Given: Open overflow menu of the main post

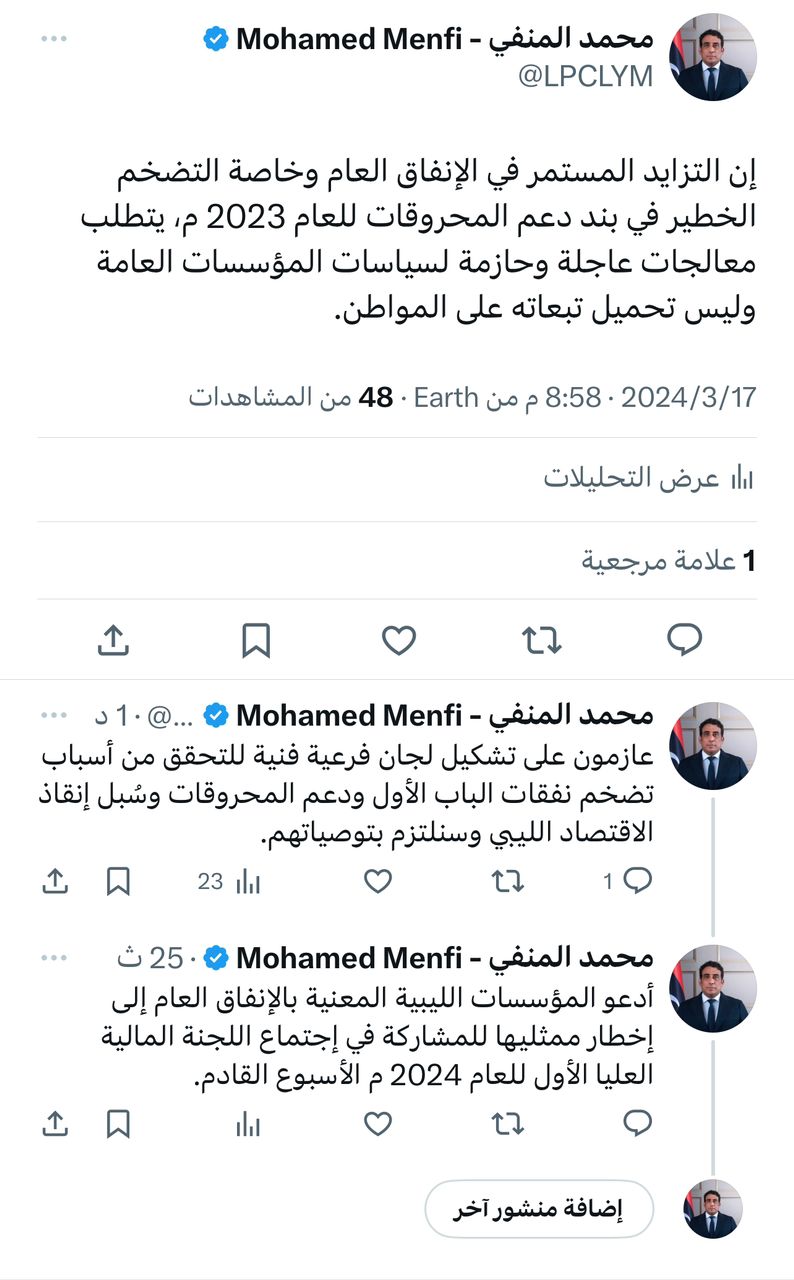Looking at the screenshot, I should 54,40.
